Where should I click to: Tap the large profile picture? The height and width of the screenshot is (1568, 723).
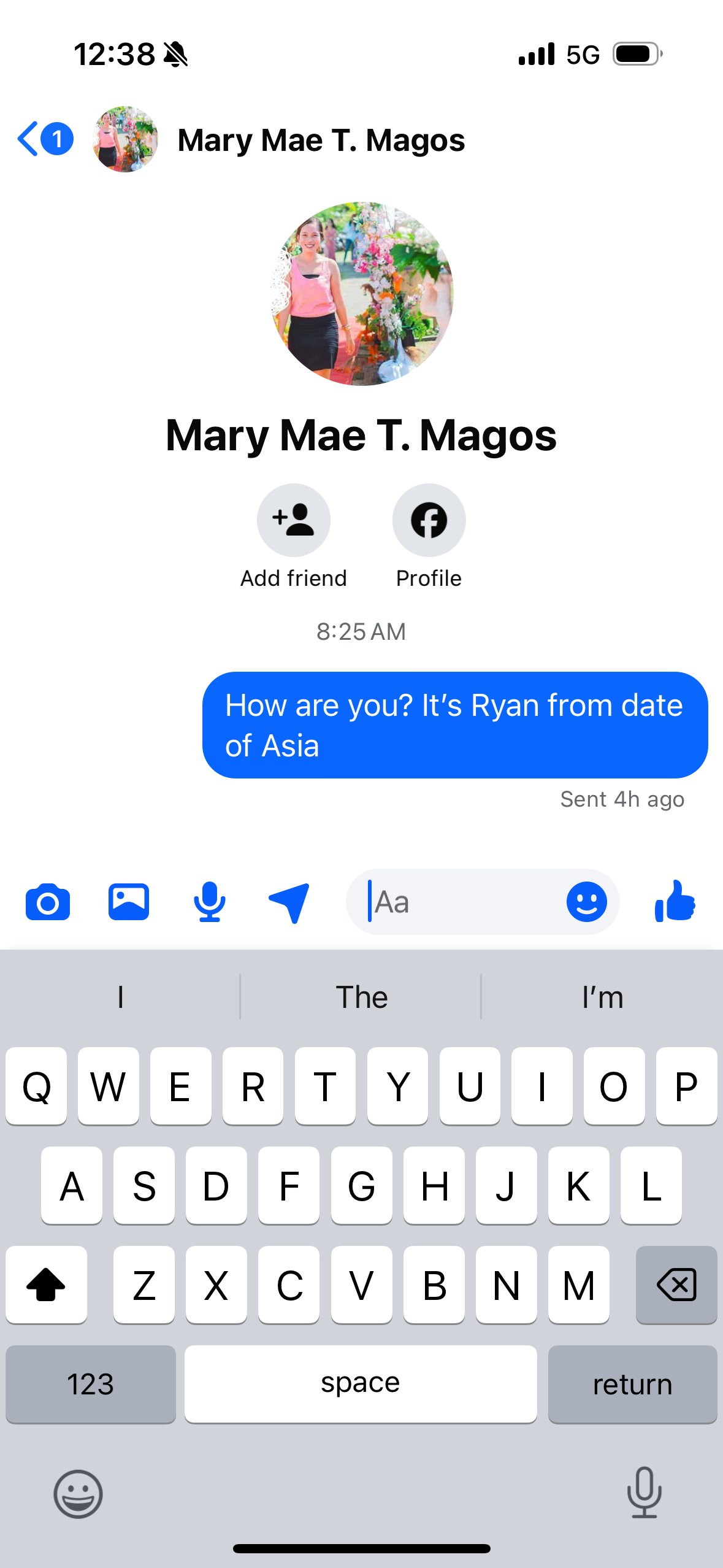pyautogui.click(x=361, y=294)
